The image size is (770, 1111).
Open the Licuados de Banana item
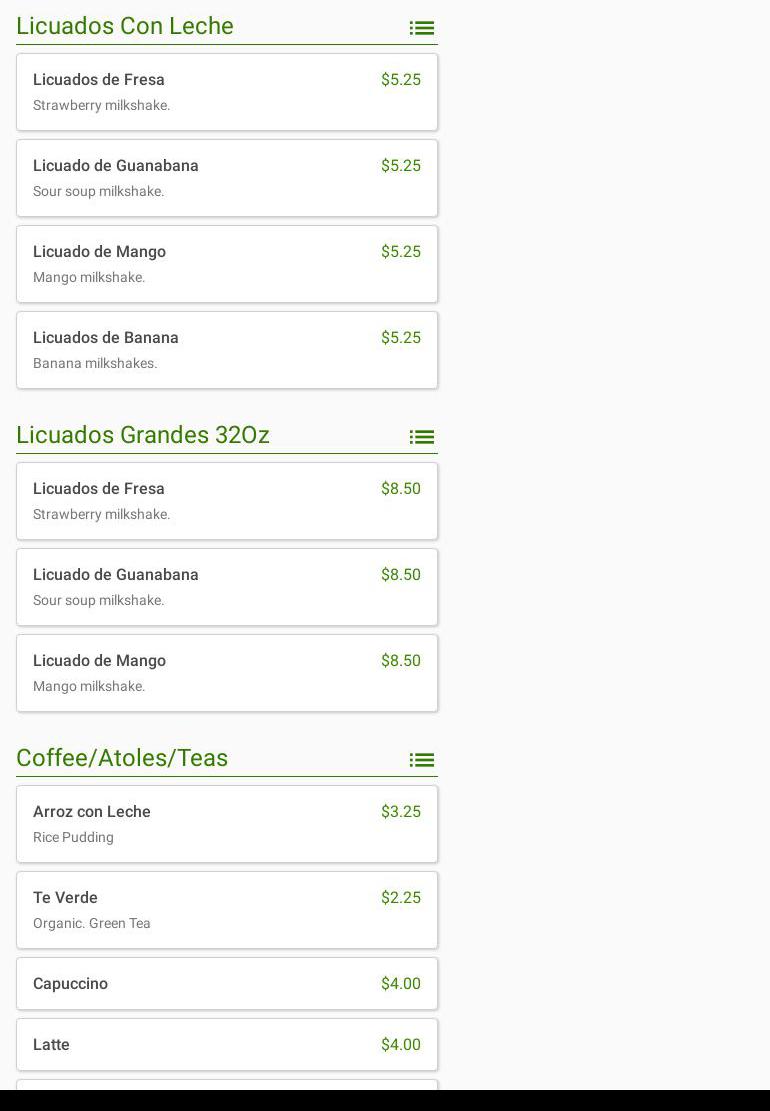coord(227,350)
